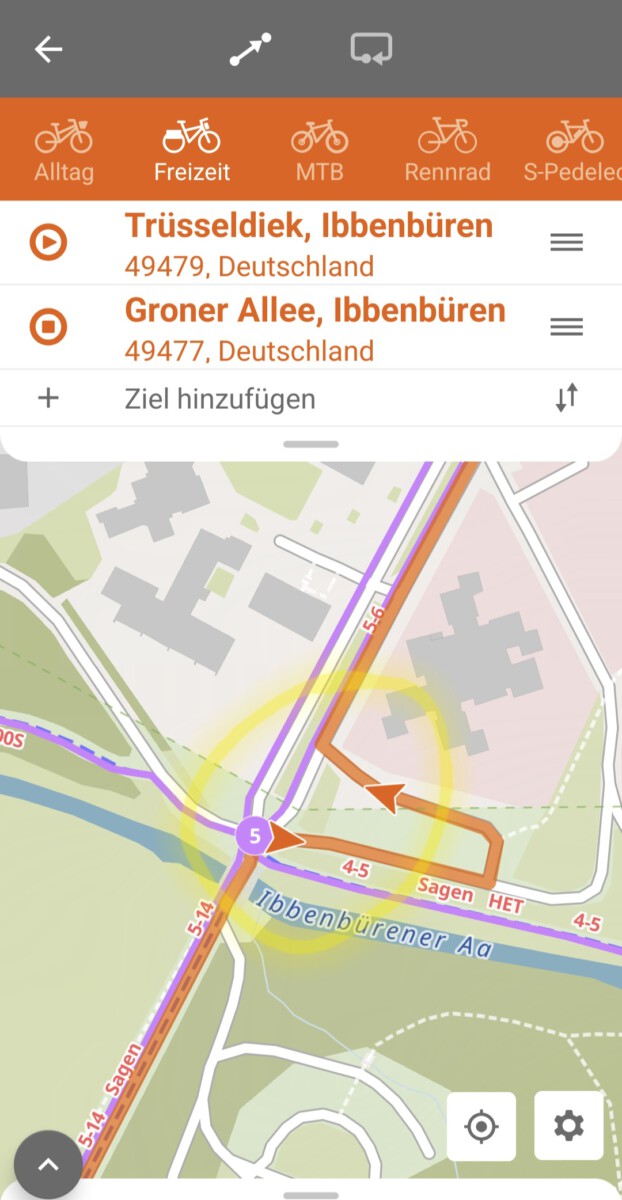Switch to the Freizeit profile
Image resolution: width=622 pixels, height=1200 pixels.
[x=192, y=151]
